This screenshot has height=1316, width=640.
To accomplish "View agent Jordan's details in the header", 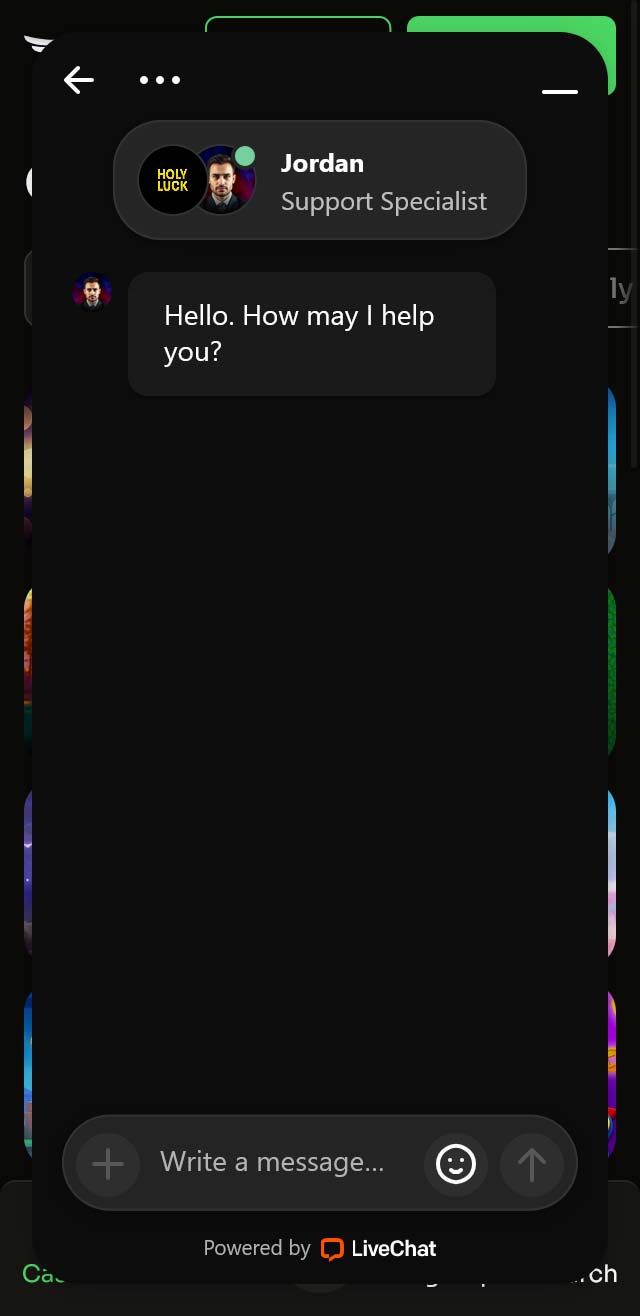I will click(x=320, y=181).
